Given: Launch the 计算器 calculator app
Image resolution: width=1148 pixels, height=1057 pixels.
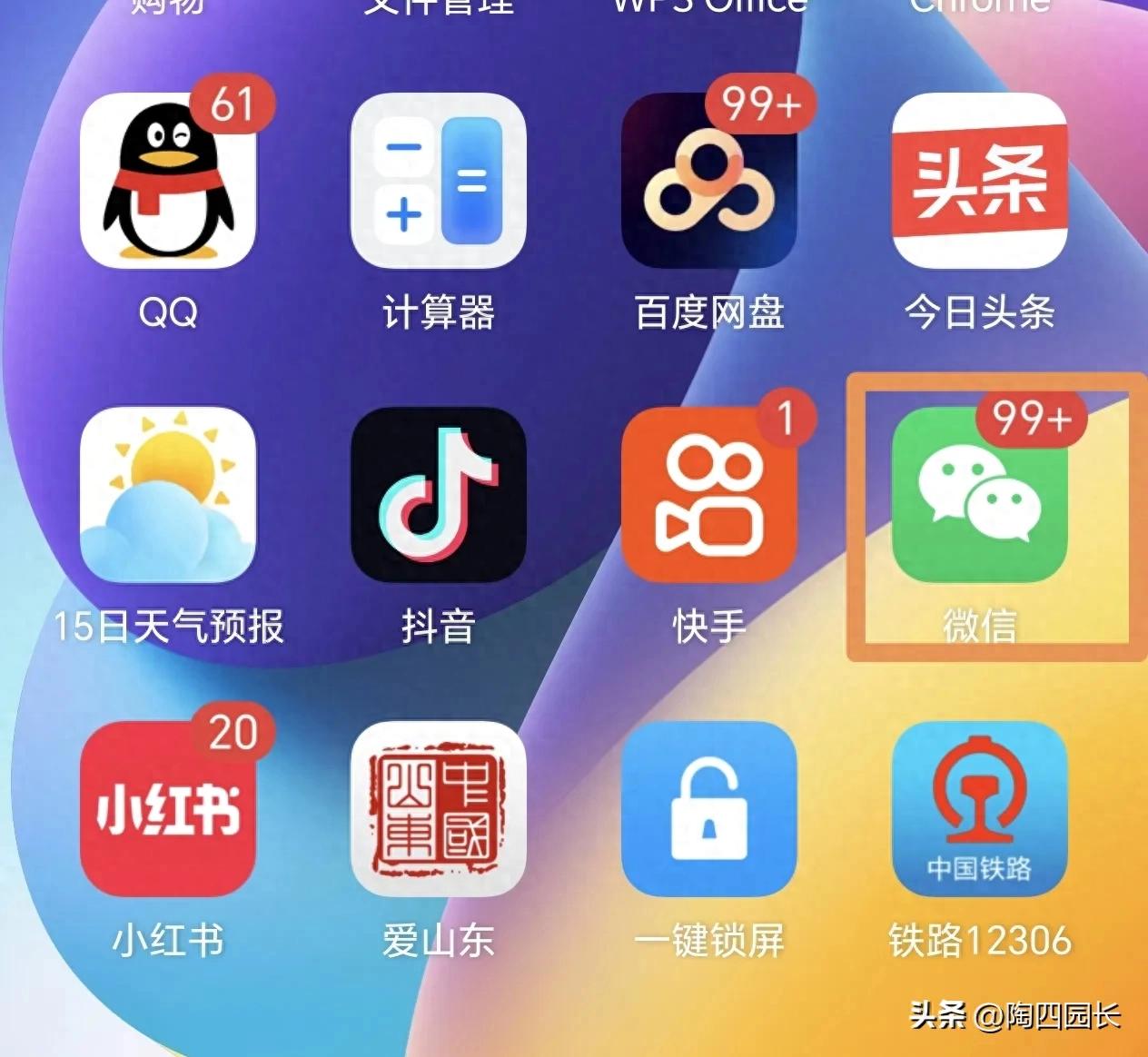Looking at the screenshot, I should [439, 181].
